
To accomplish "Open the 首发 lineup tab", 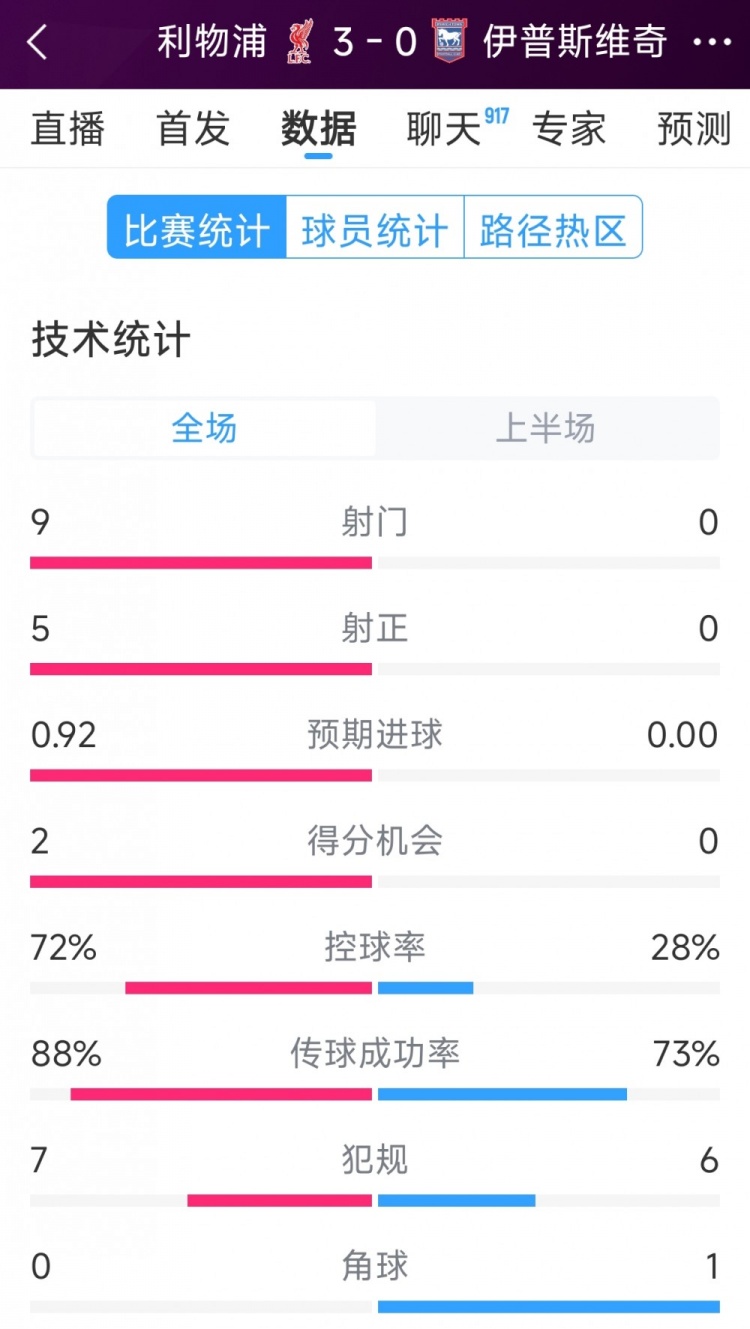I will tap(193, 129).
